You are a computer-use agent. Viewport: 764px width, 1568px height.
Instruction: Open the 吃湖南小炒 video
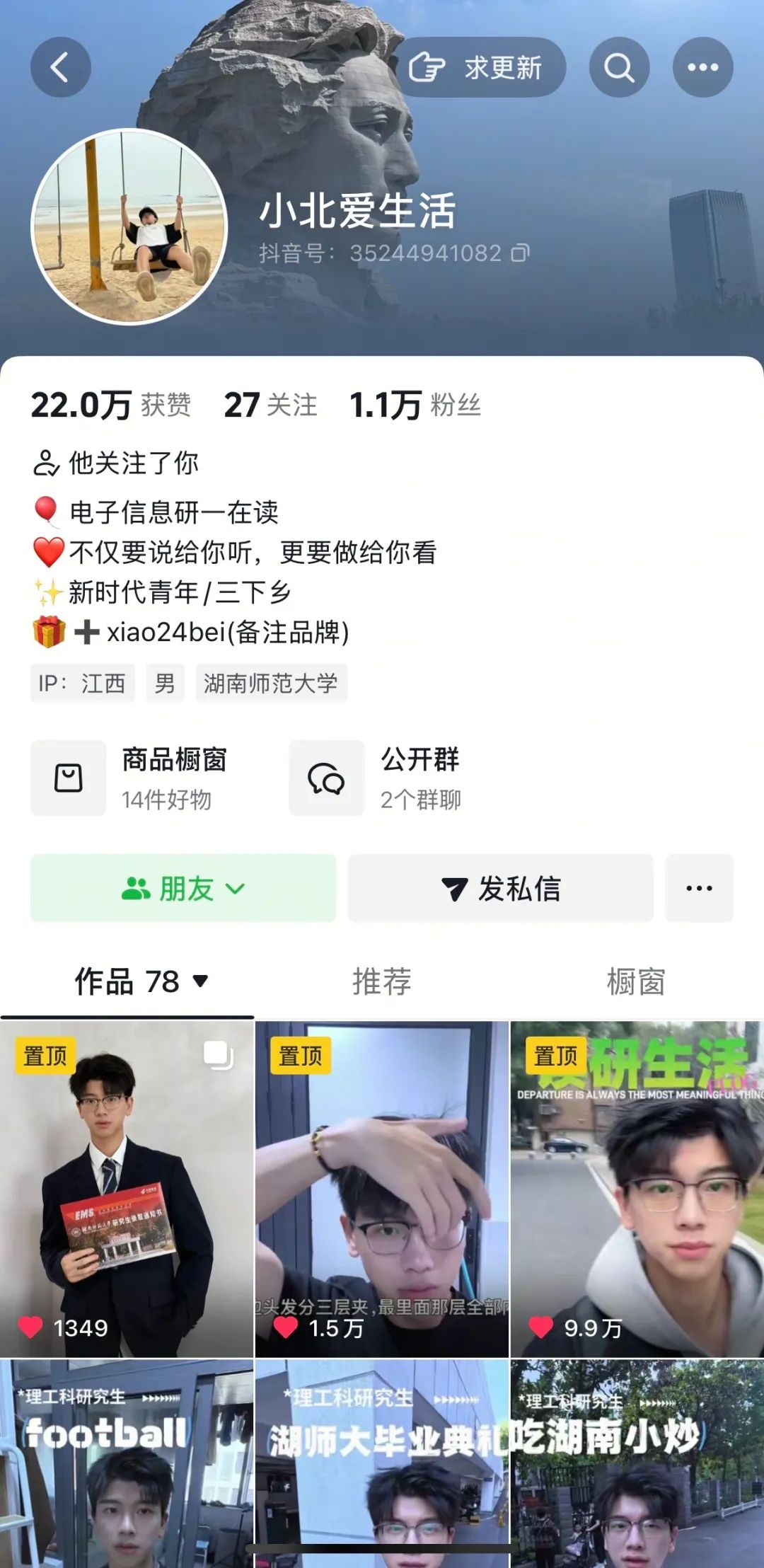coord(637,1465)
